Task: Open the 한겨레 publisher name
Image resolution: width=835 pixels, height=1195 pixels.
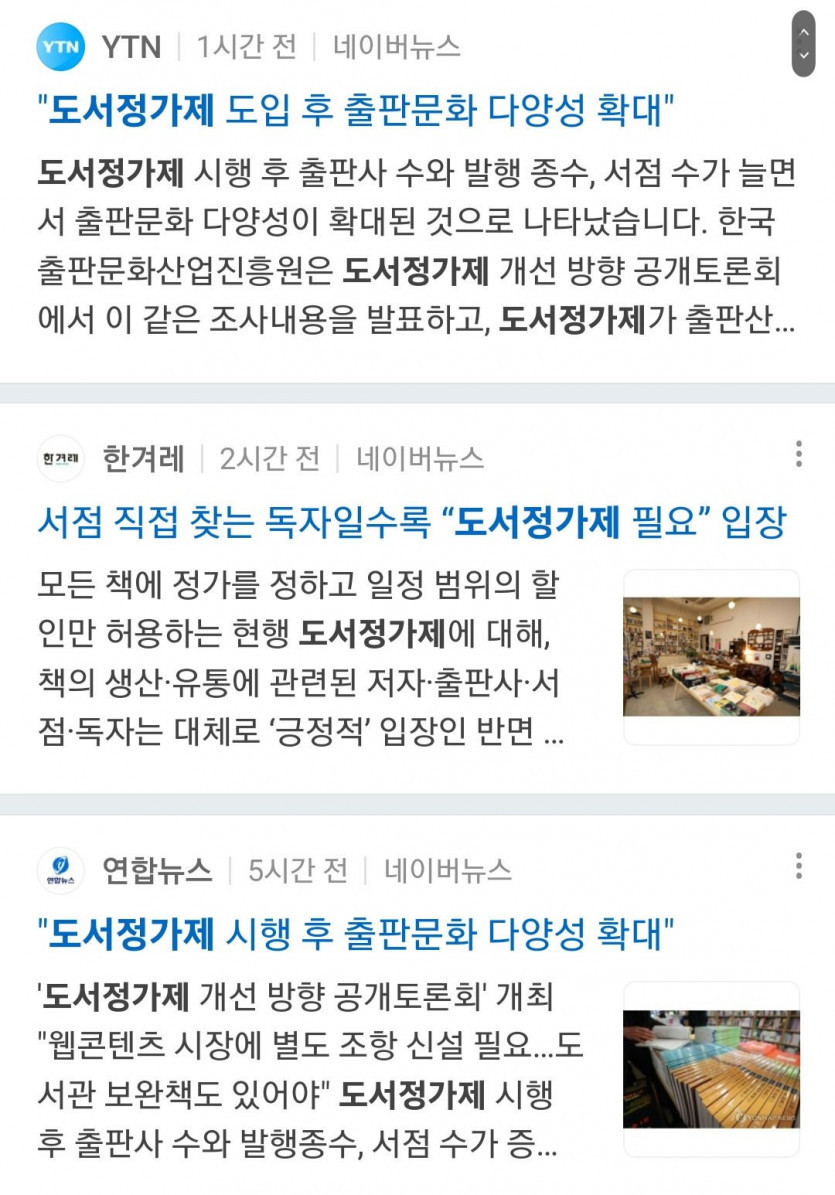Action: click(143, 459)
